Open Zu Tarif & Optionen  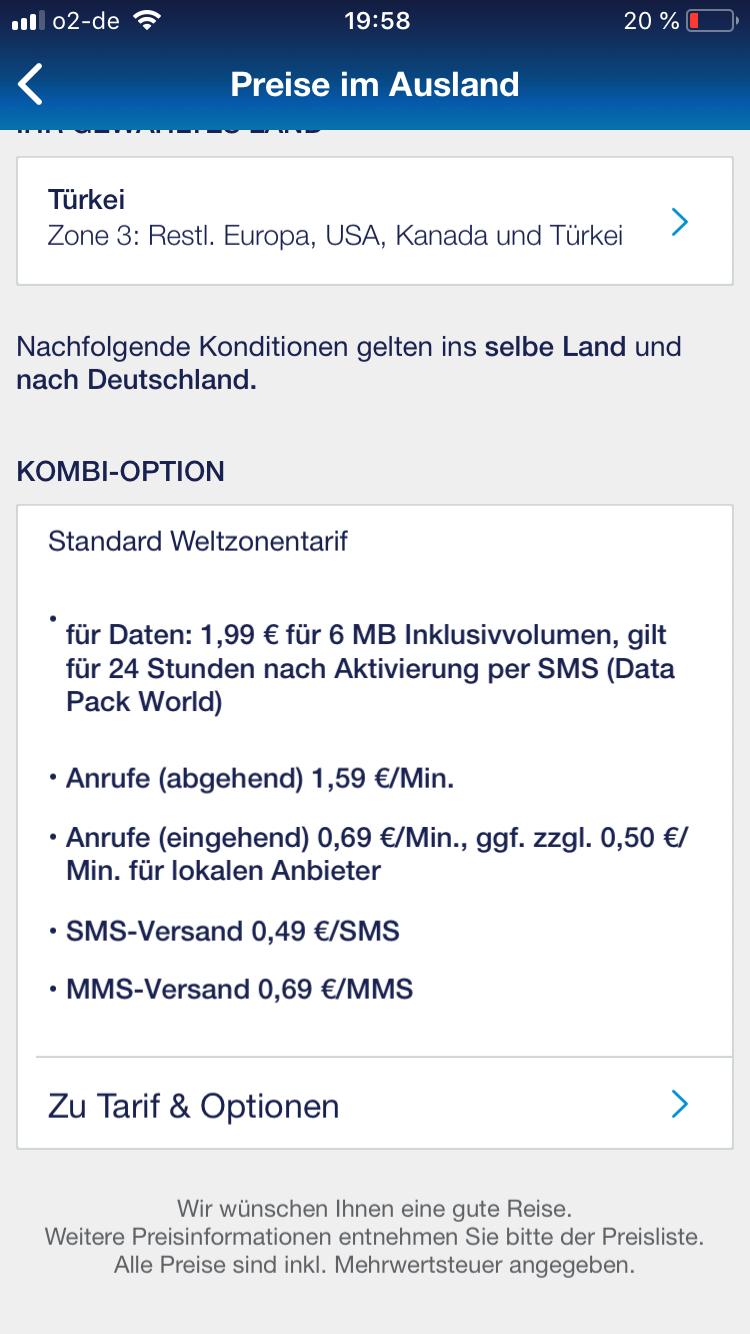375,1105
